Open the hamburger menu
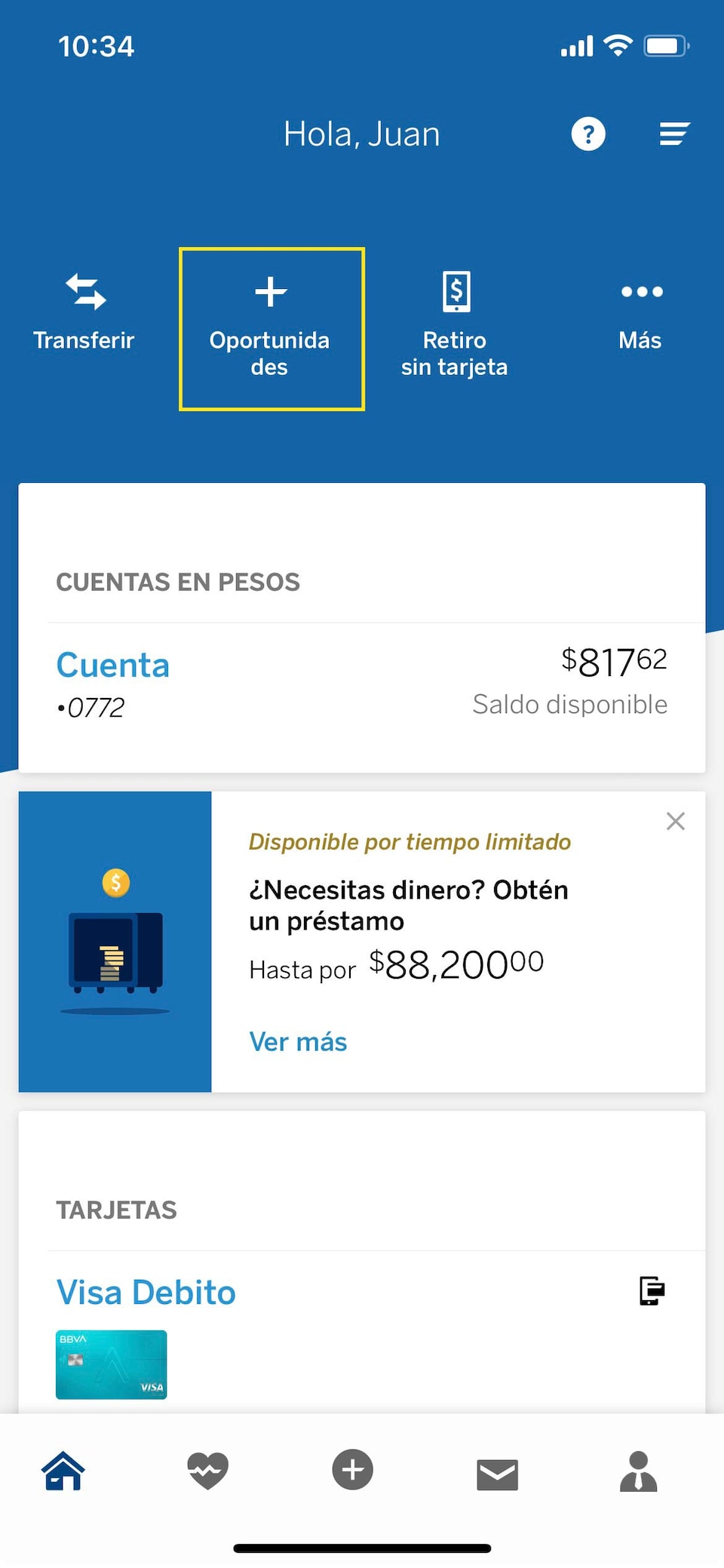724x1568 pixels. 674,134
